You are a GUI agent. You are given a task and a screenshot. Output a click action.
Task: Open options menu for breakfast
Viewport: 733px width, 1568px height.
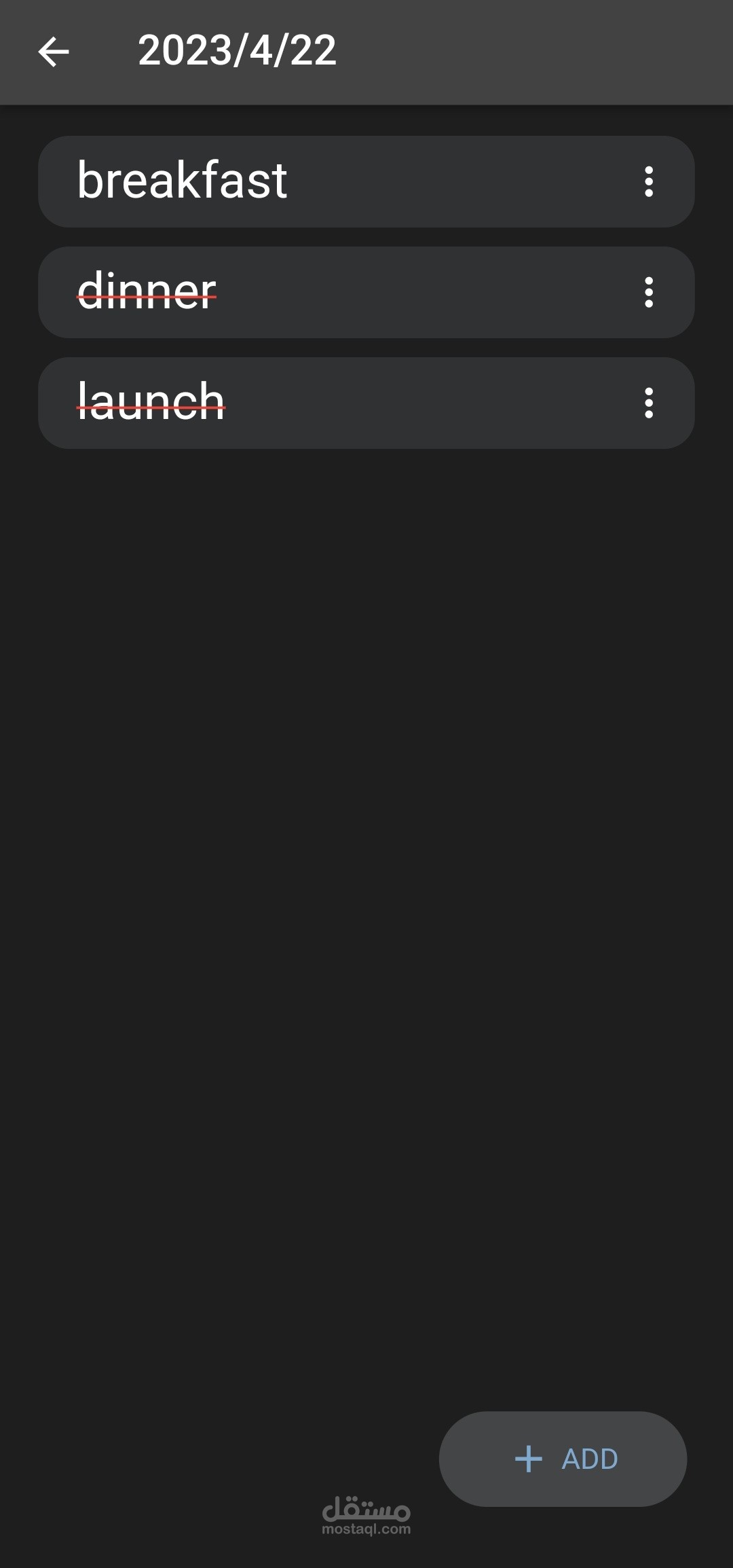pos(649,182)
